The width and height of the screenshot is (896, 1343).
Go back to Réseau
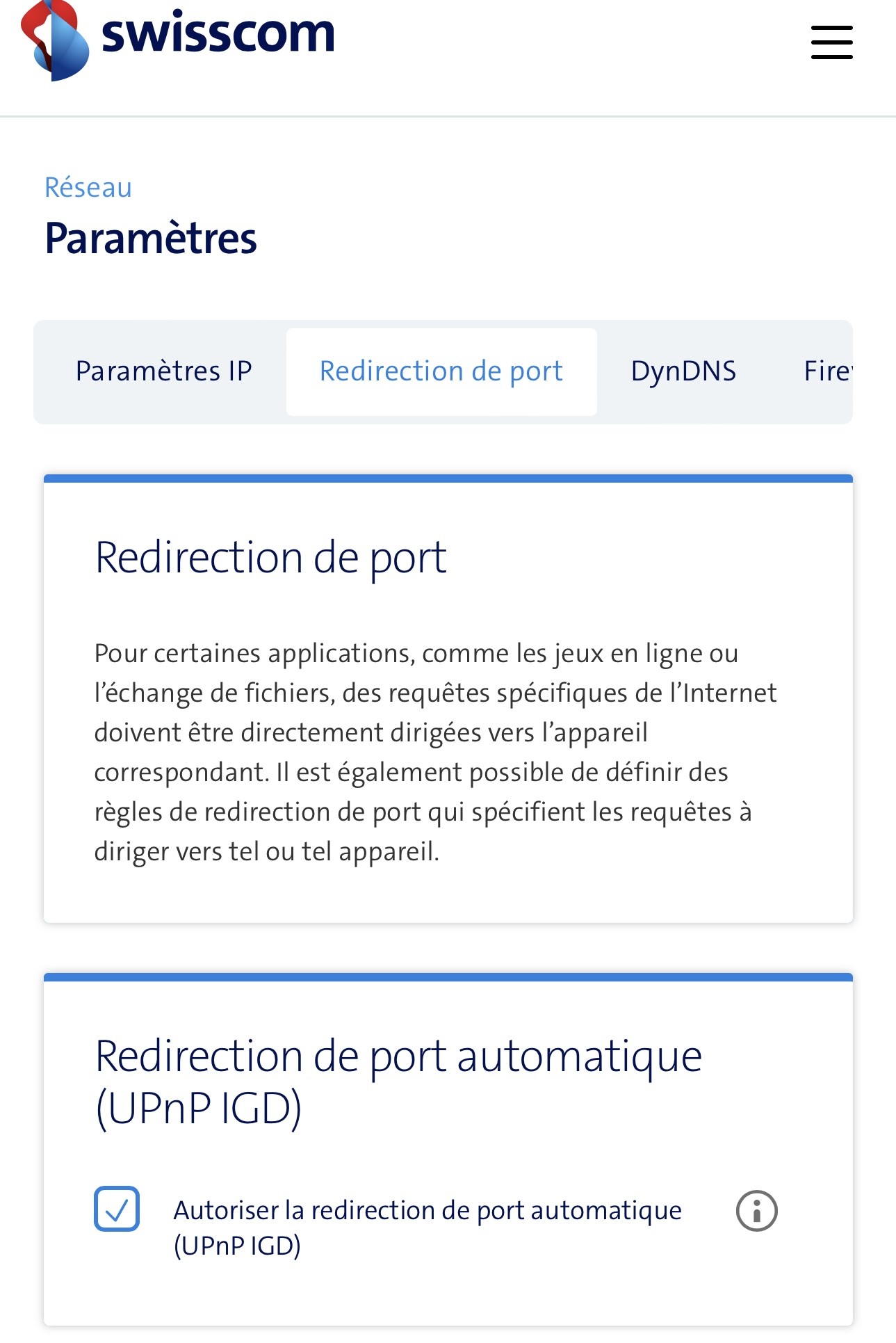coord(88,188)
